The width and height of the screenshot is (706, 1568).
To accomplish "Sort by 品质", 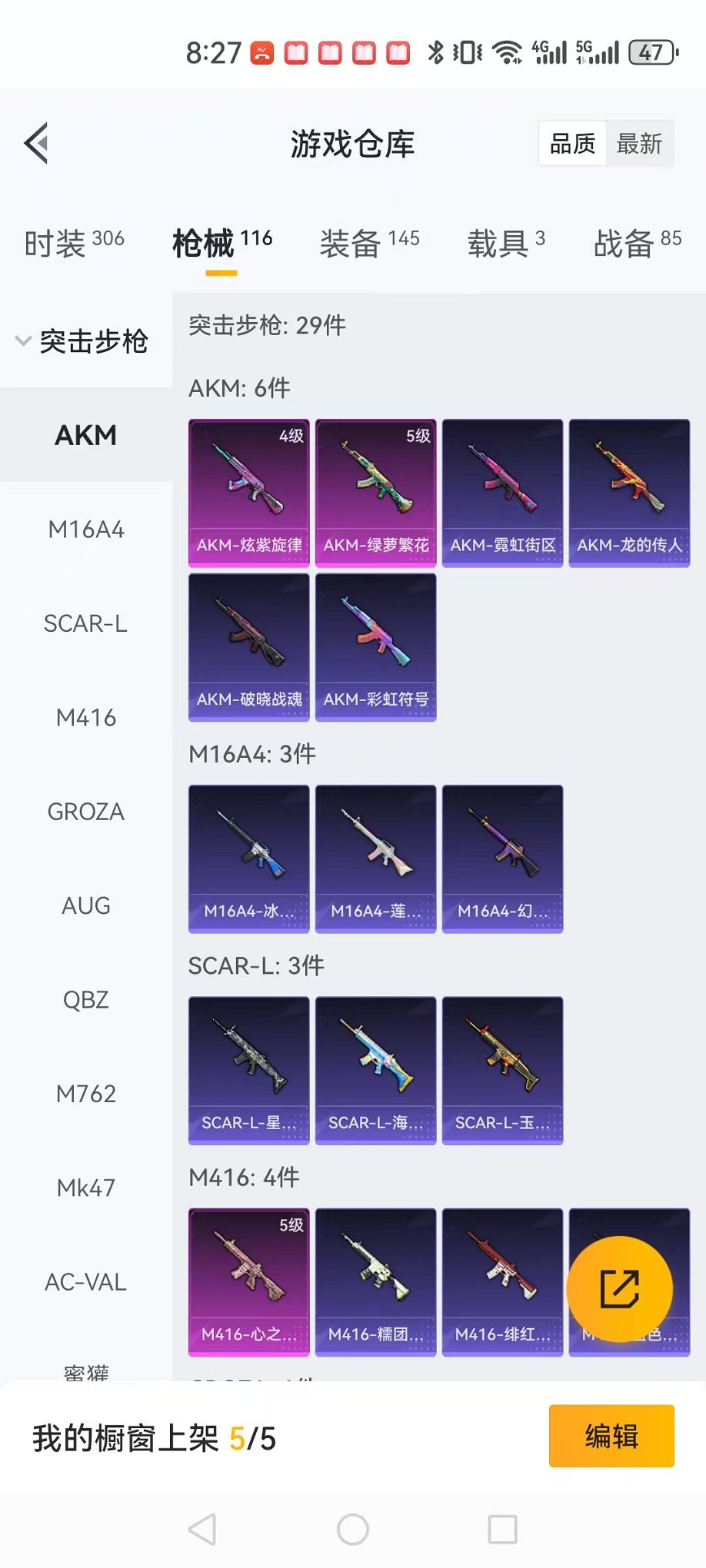I will tap(573, 144).
